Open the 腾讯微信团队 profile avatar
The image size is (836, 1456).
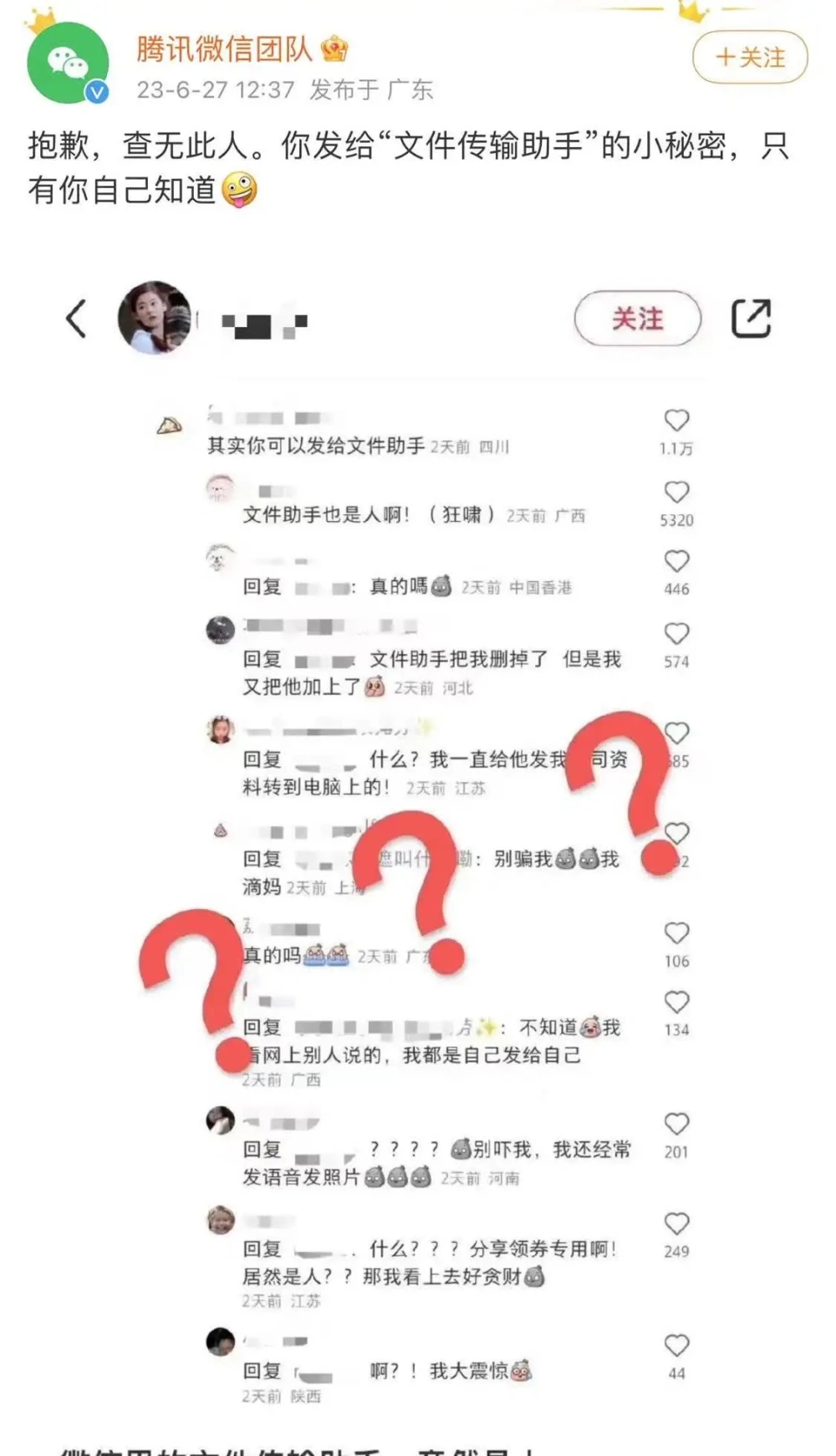(x=68, y=63)
